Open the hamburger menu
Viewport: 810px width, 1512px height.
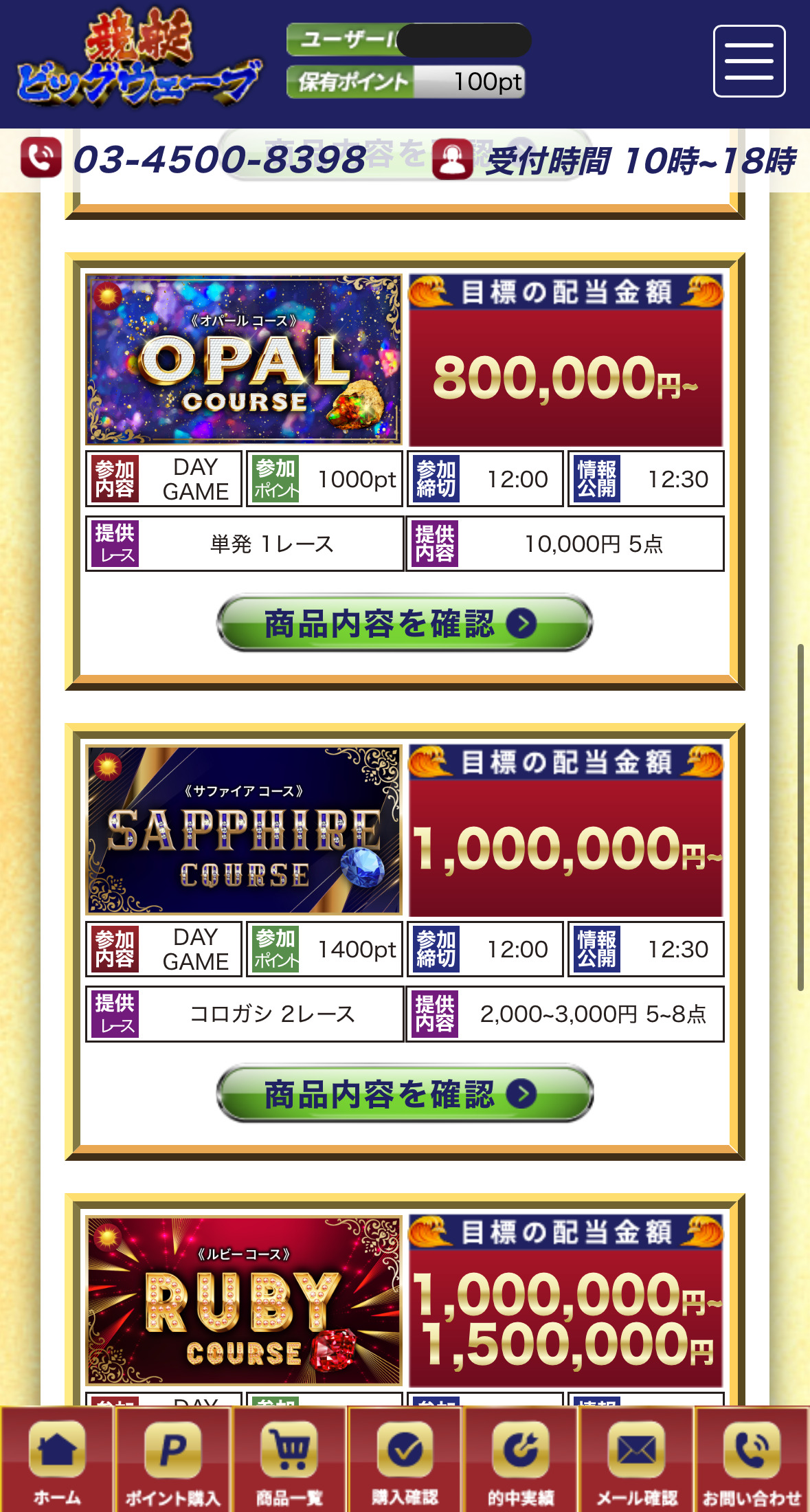point(749,61)
